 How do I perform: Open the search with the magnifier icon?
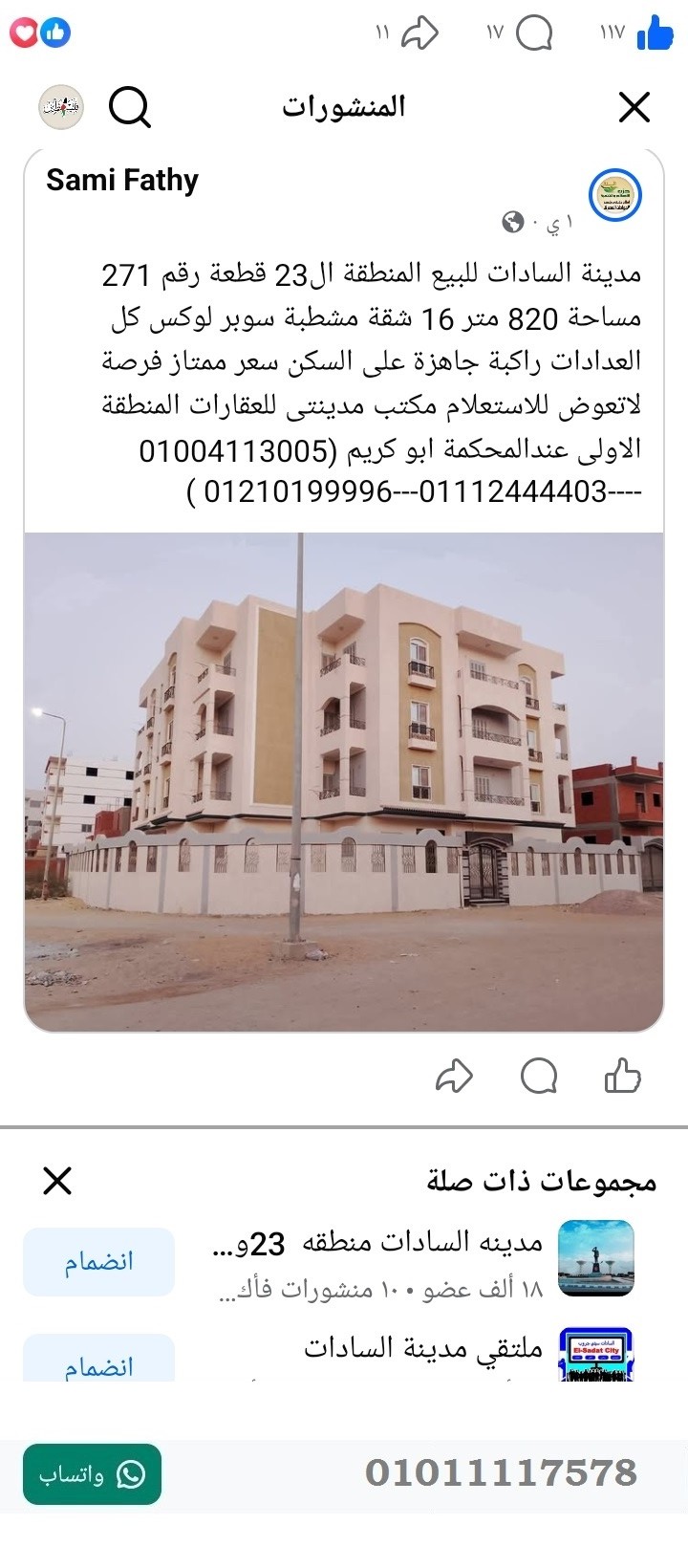pyautogui.click(x=130, y=107)
